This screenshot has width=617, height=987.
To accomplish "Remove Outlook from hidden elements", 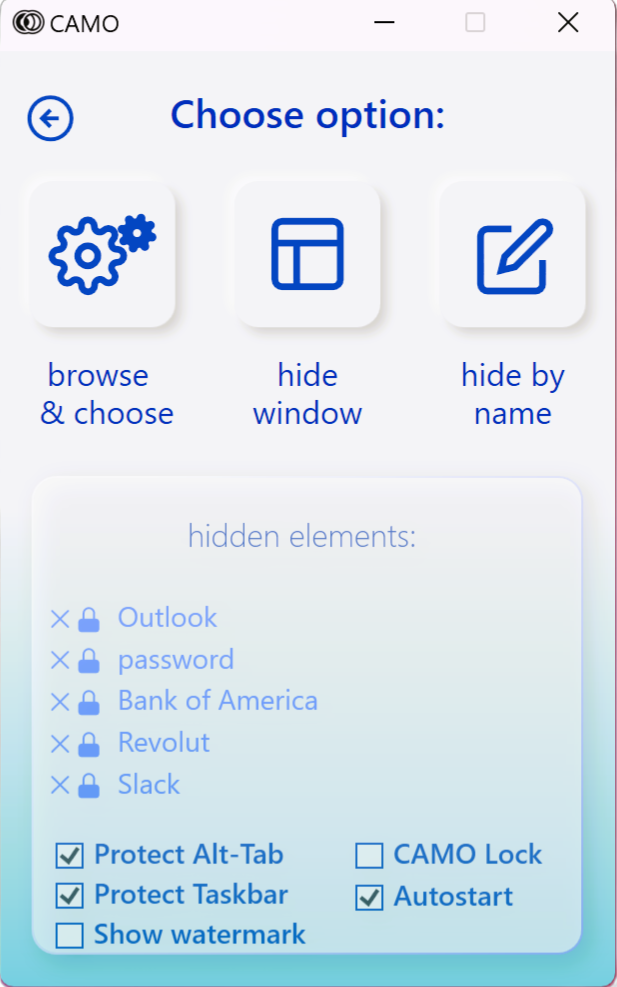I will tap(60, 619).
